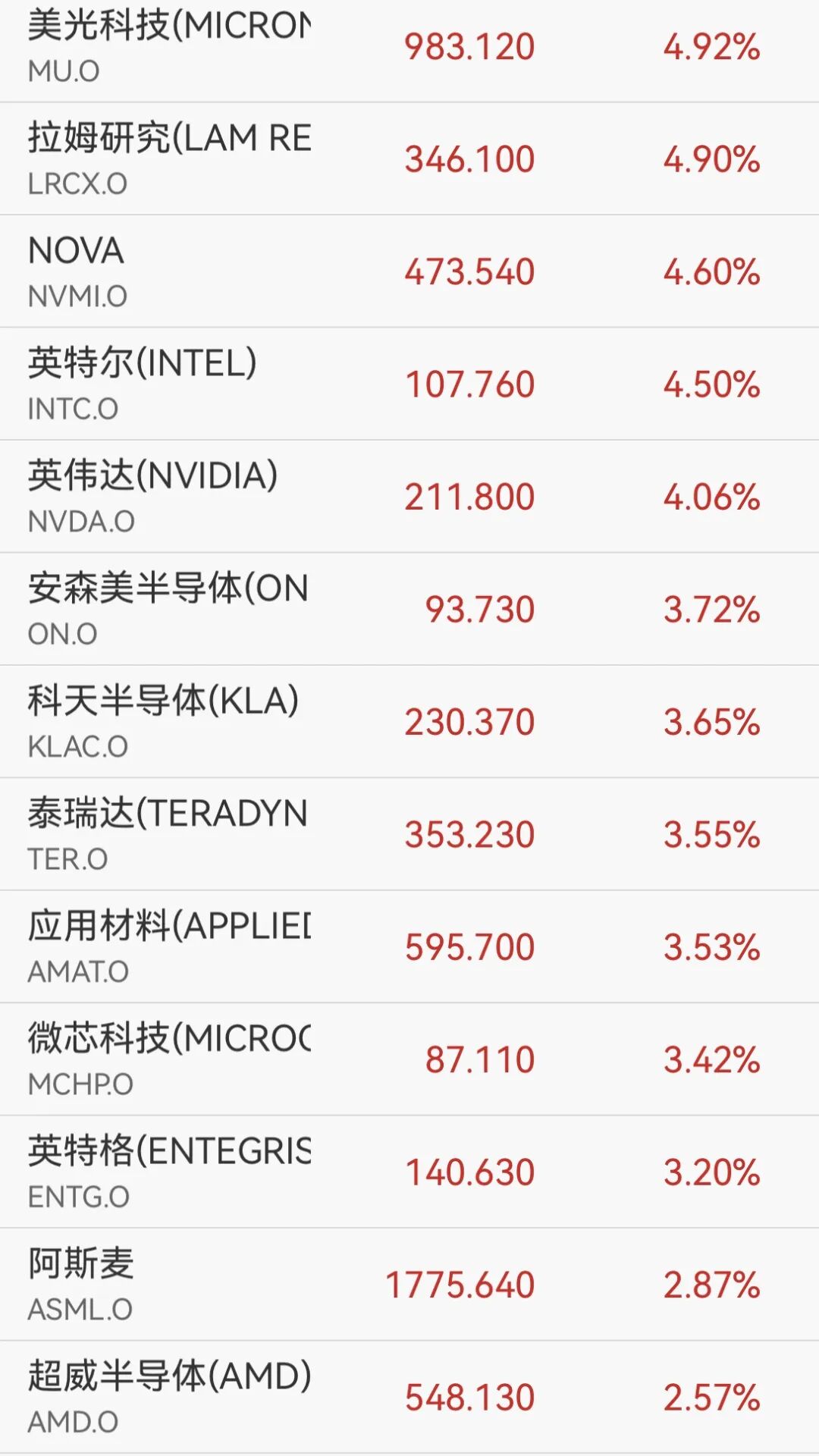Open KLA KLAC.O stock details
Viewport: 819px width, 1456px height.
[x=409, y=721]
